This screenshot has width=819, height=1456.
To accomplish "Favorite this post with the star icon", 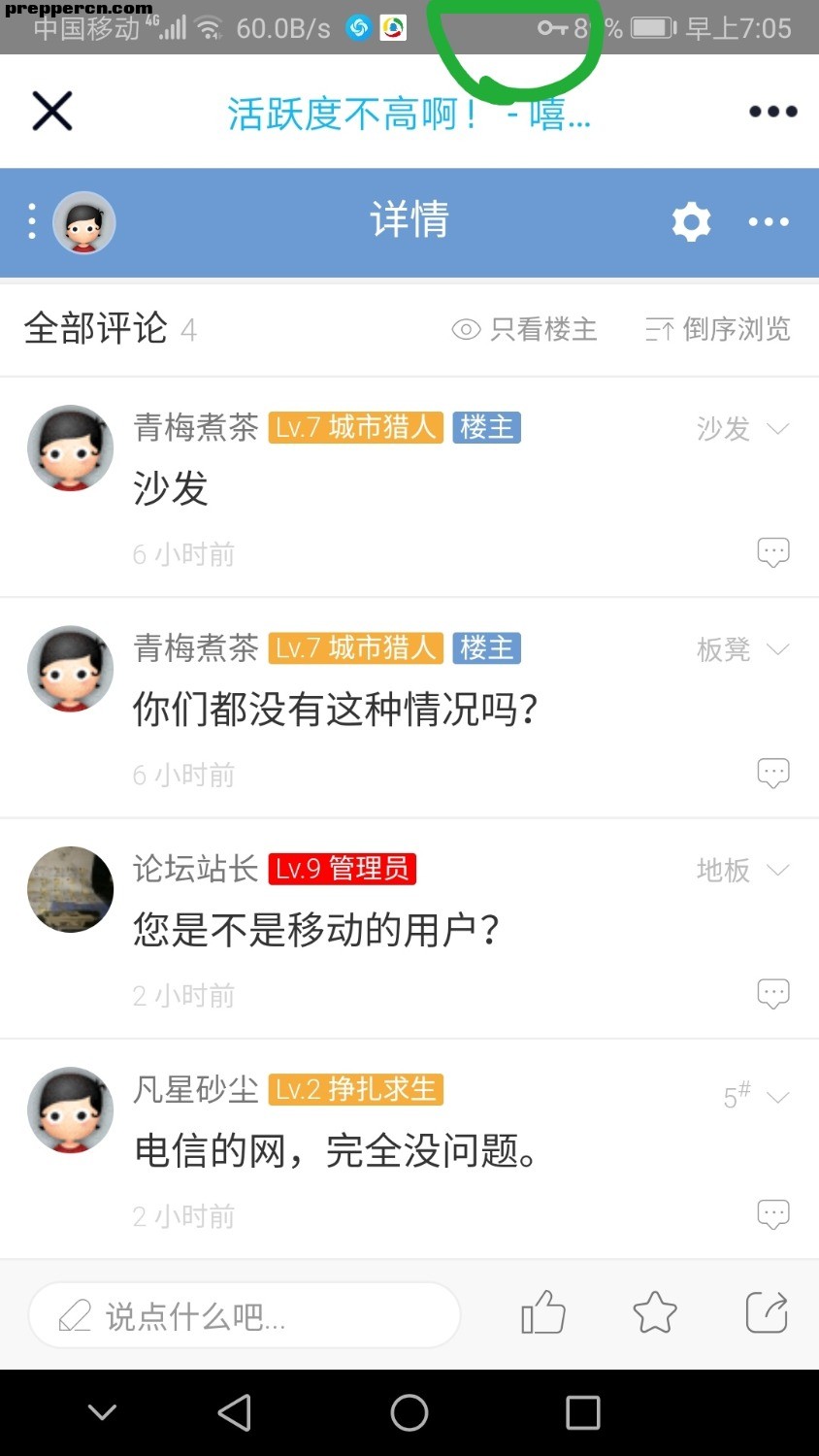I will coord(655,1313).
